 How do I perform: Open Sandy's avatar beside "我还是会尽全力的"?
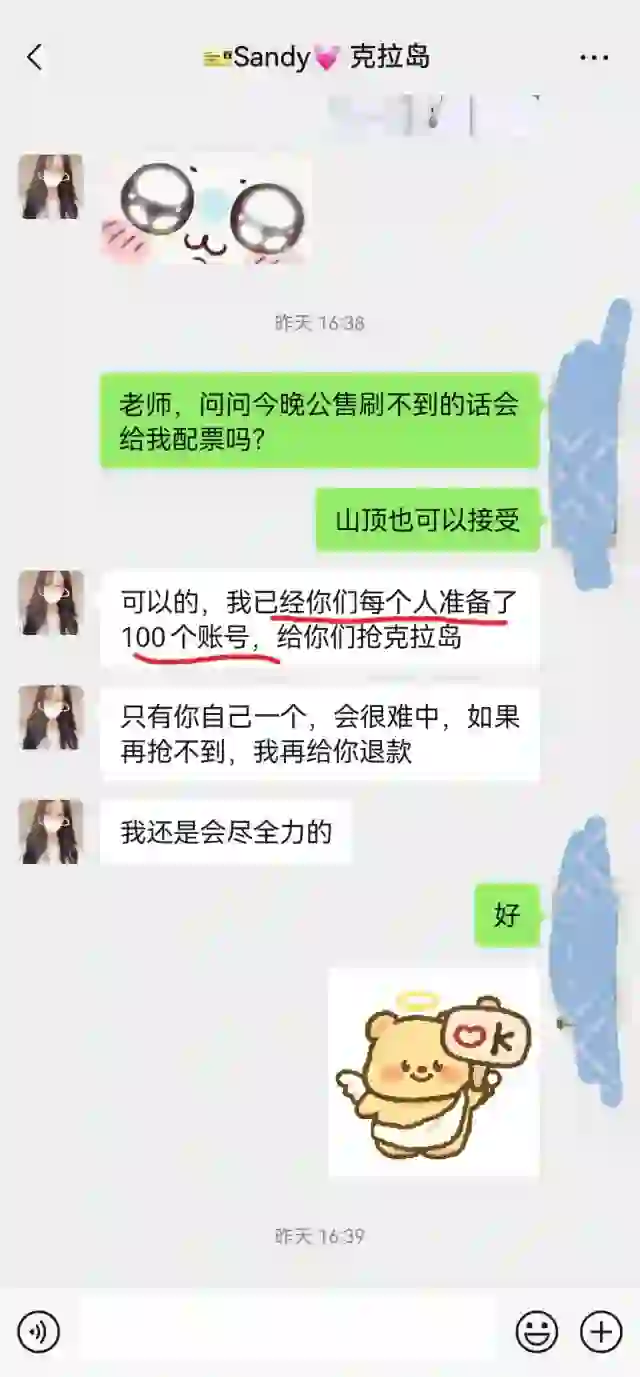tap(50, 832)
